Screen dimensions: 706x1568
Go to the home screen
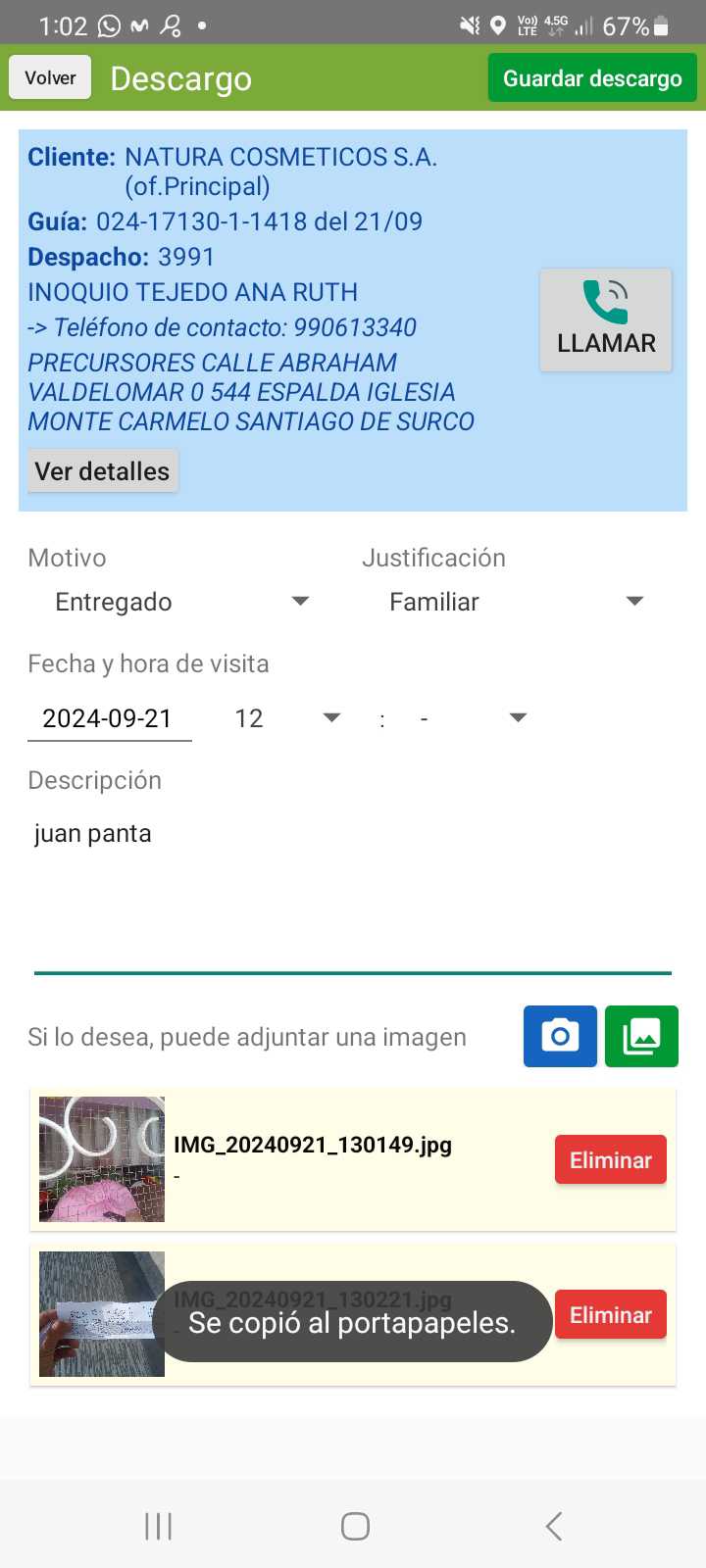(355, 1526)
